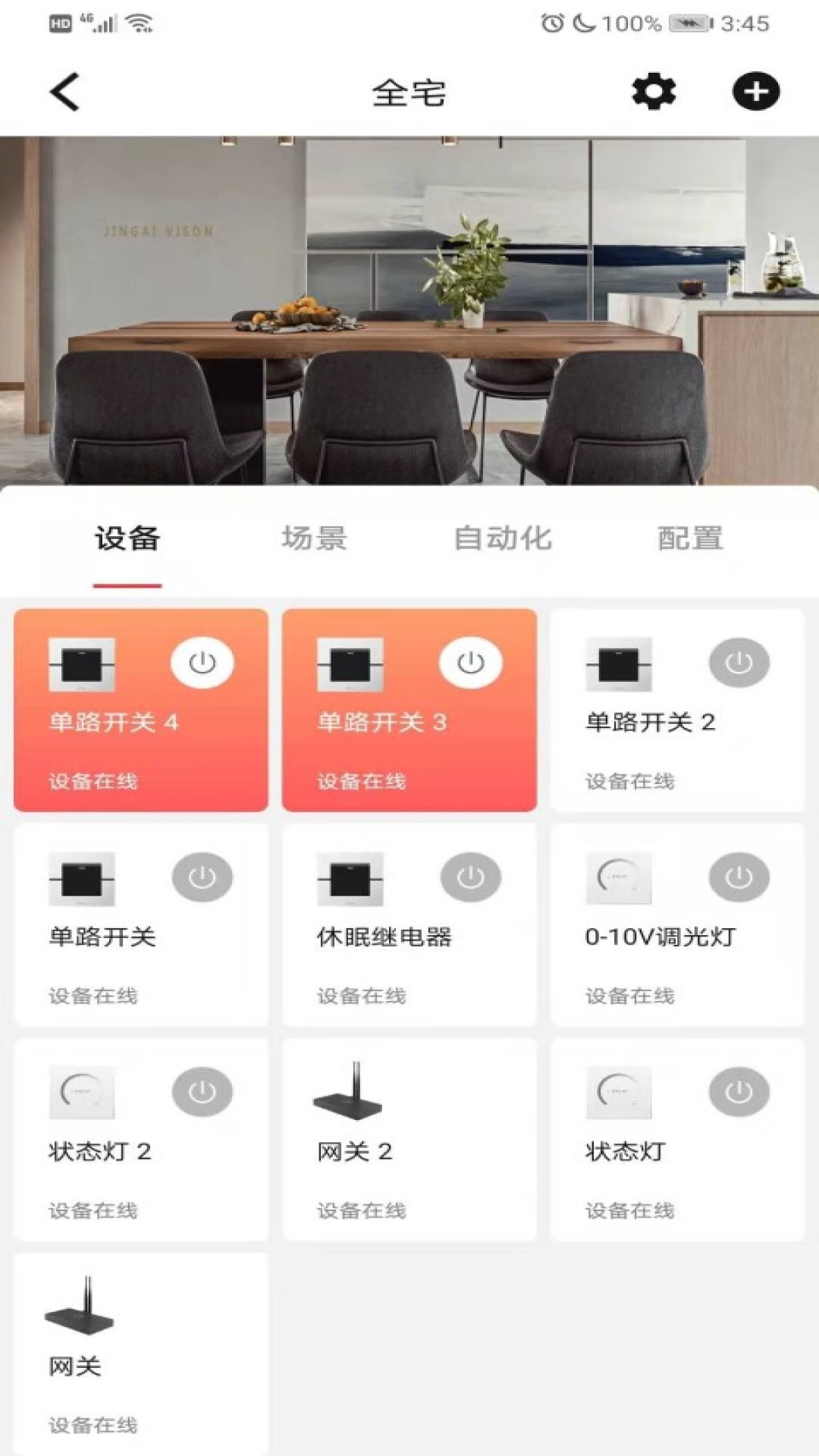Open the 网关 2 device card
Viewport: 819px width, 1456px height.
click(409, 1140)
